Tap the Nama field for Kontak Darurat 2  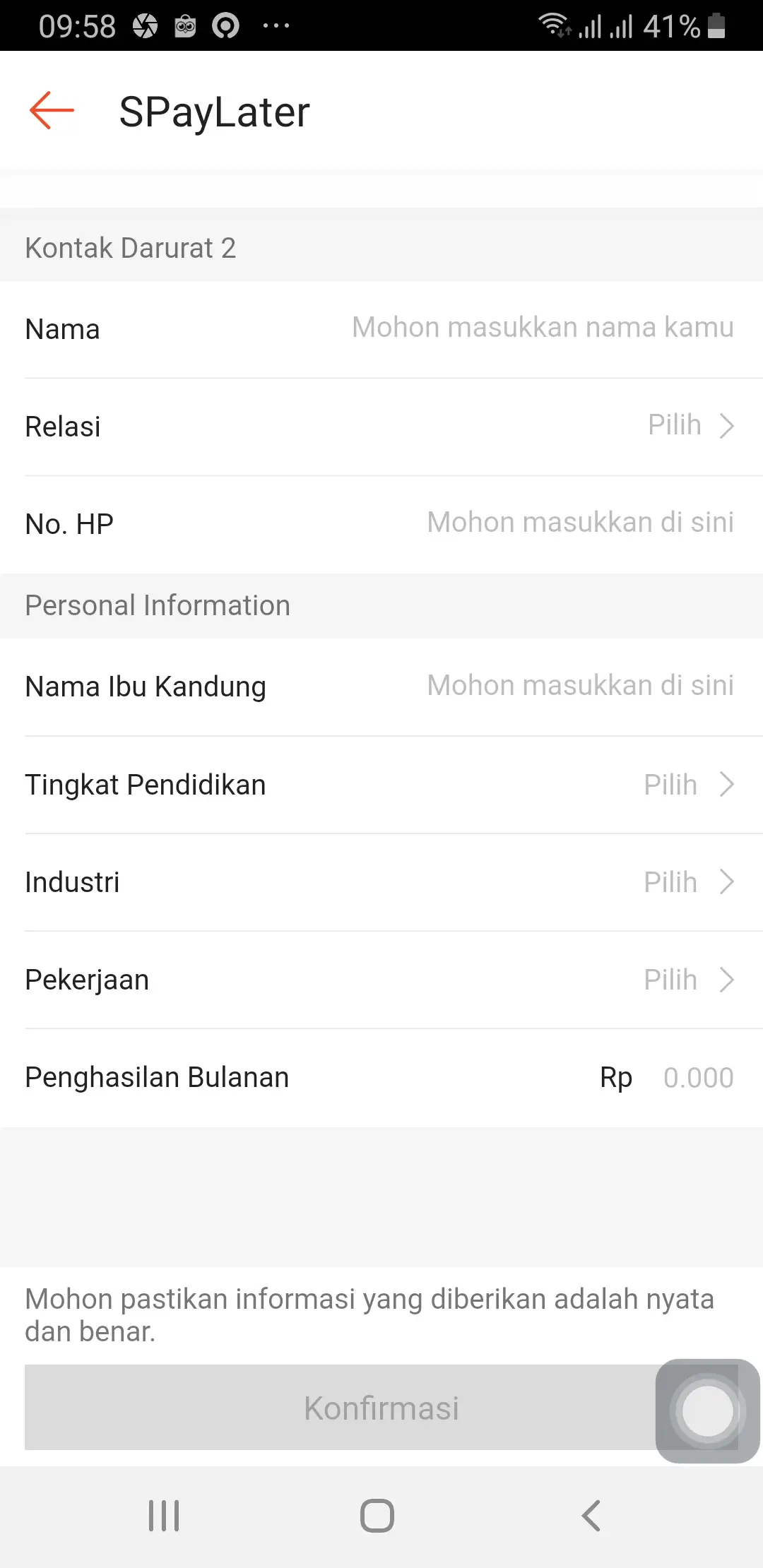point(542,328)
